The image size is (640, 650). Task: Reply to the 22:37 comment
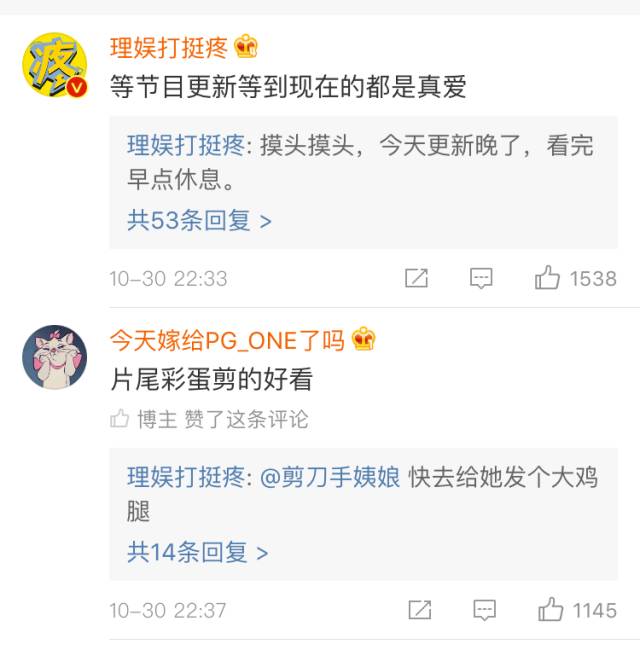click(x=484, y=610)
